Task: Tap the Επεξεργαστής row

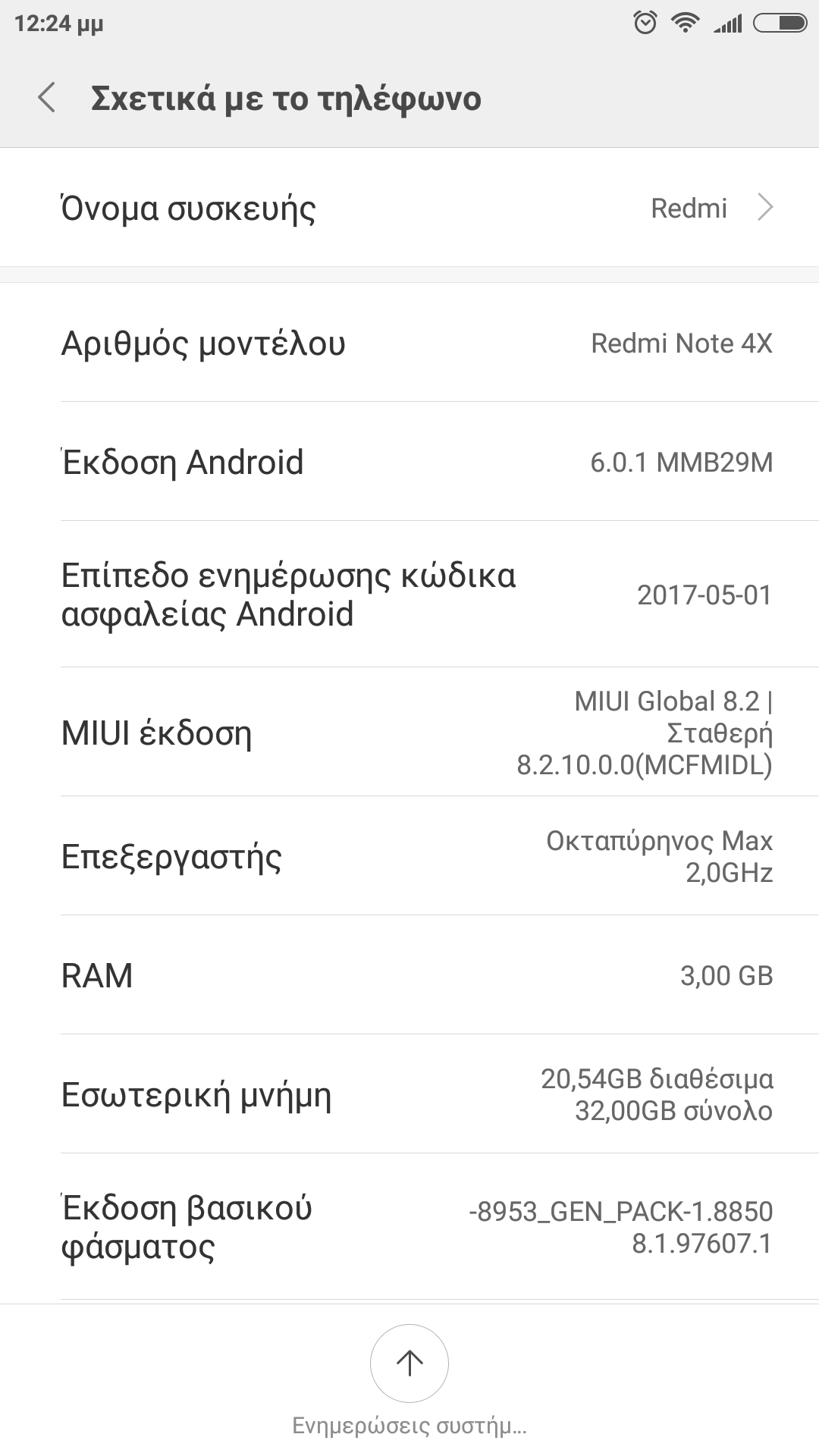Action: (x=409, y=856)
